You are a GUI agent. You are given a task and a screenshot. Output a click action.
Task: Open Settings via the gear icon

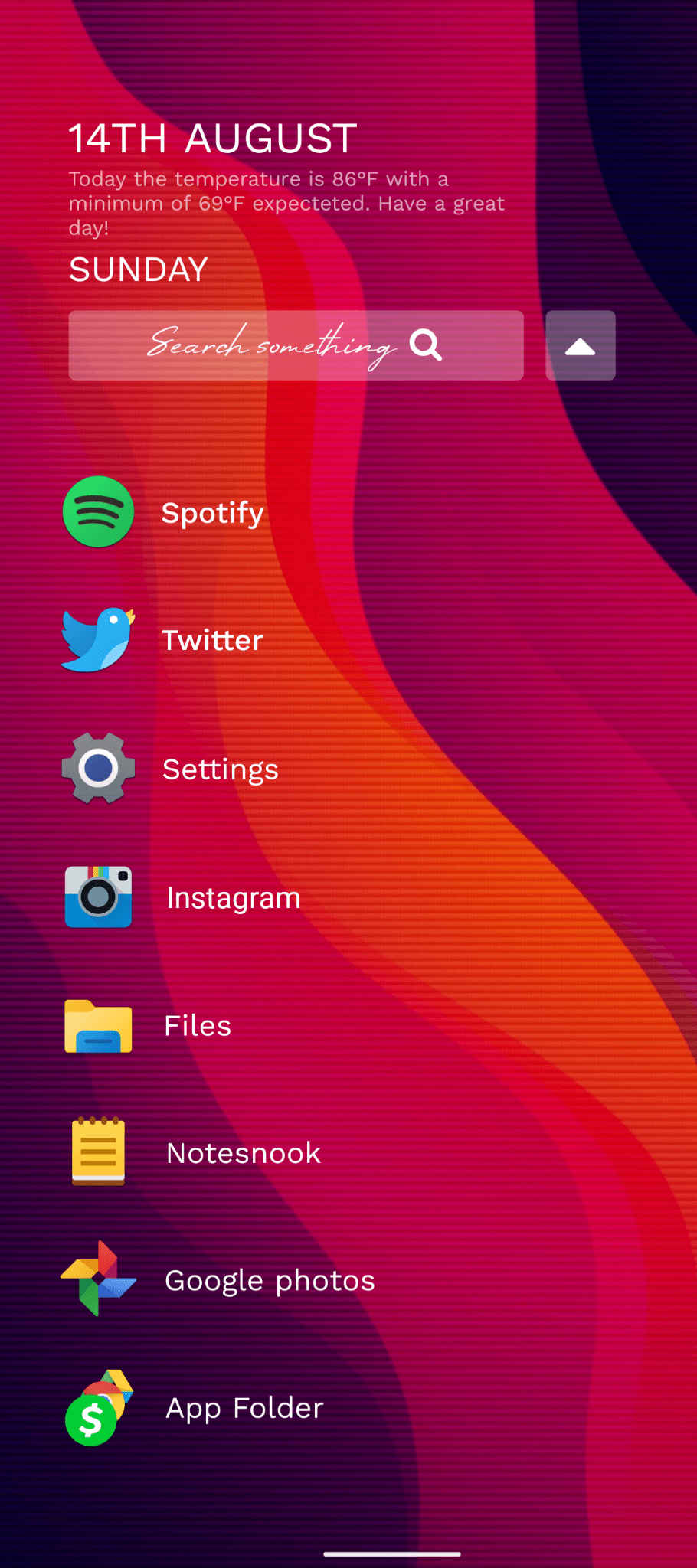98,769
